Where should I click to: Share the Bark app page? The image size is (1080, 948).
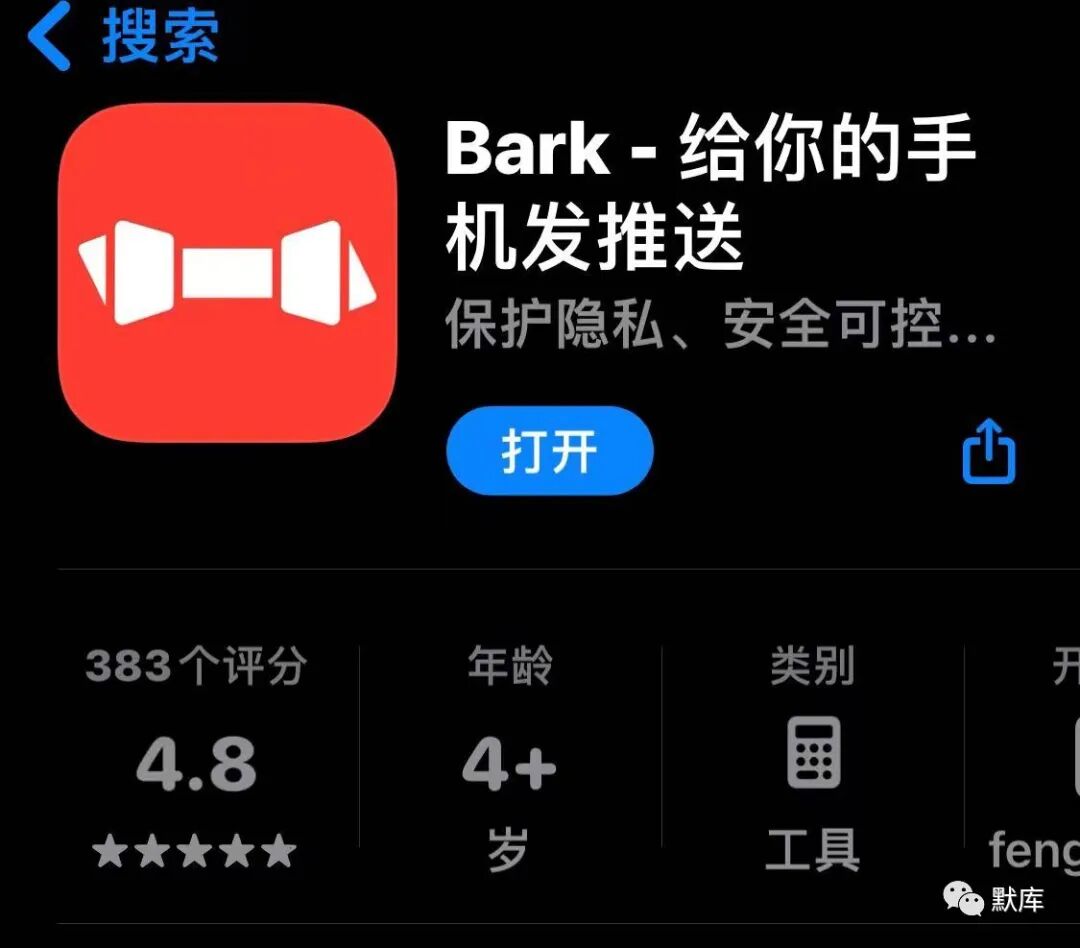[988, 451]
